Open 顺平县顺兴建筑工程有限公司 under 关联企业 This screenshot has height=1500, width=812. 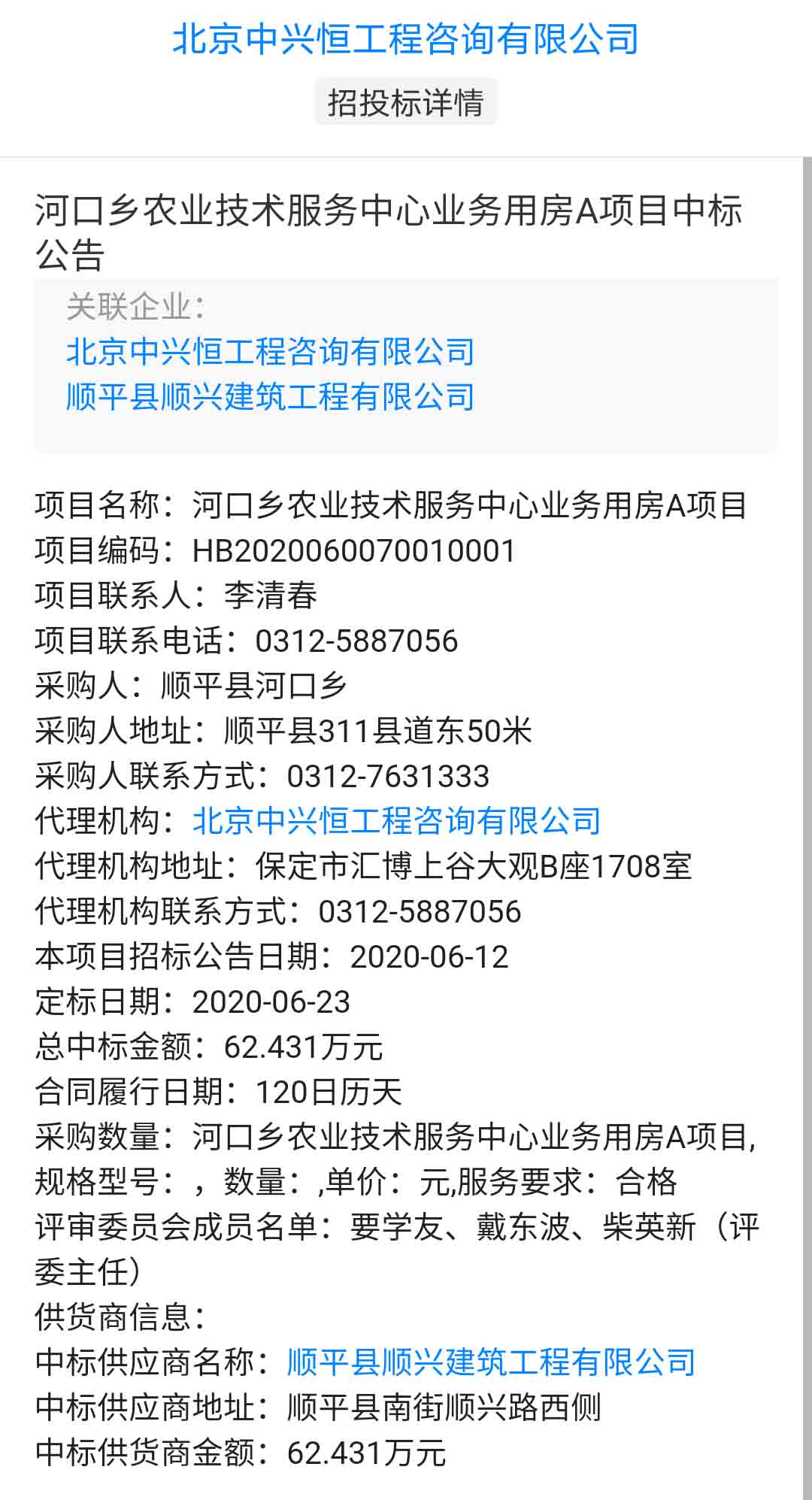[270, 397]
